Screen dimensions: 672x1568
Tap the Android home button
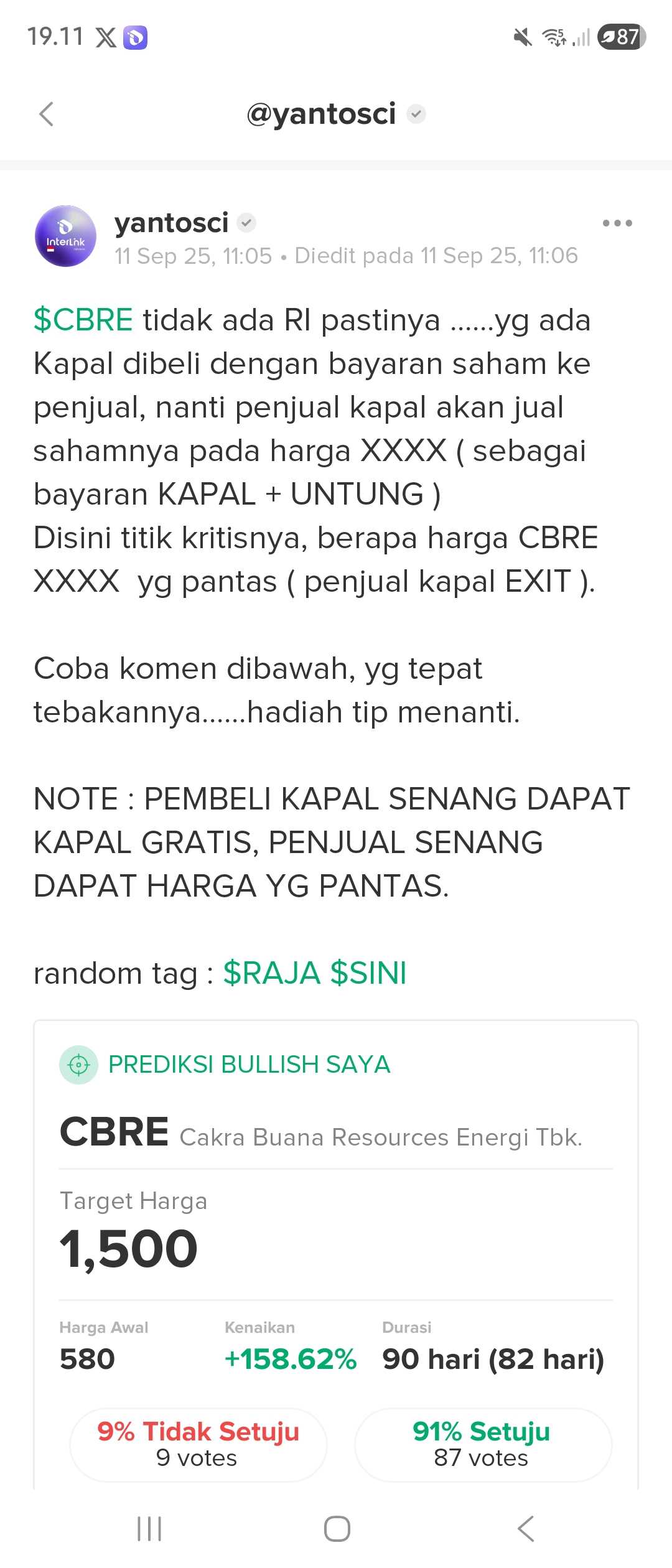[335, 1528]
